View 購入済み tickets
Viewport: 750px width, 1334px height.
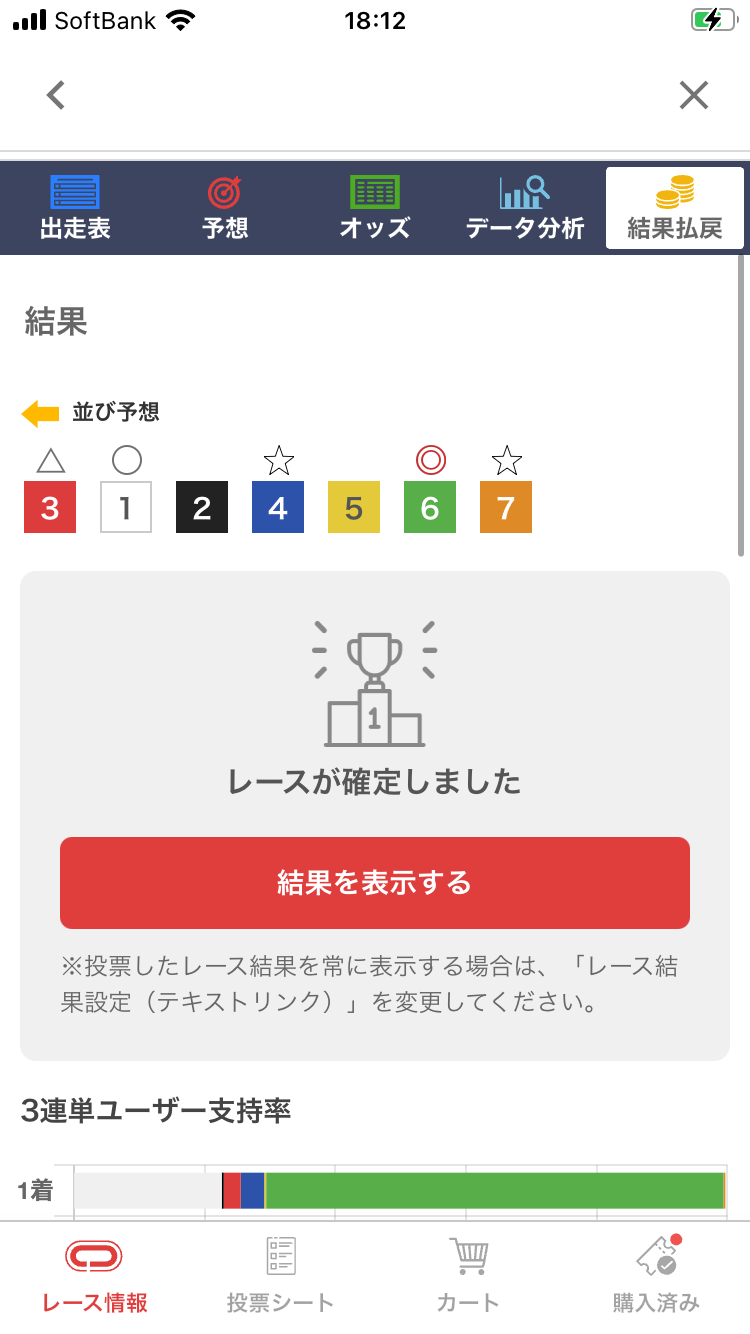[x=656, y=1275]
